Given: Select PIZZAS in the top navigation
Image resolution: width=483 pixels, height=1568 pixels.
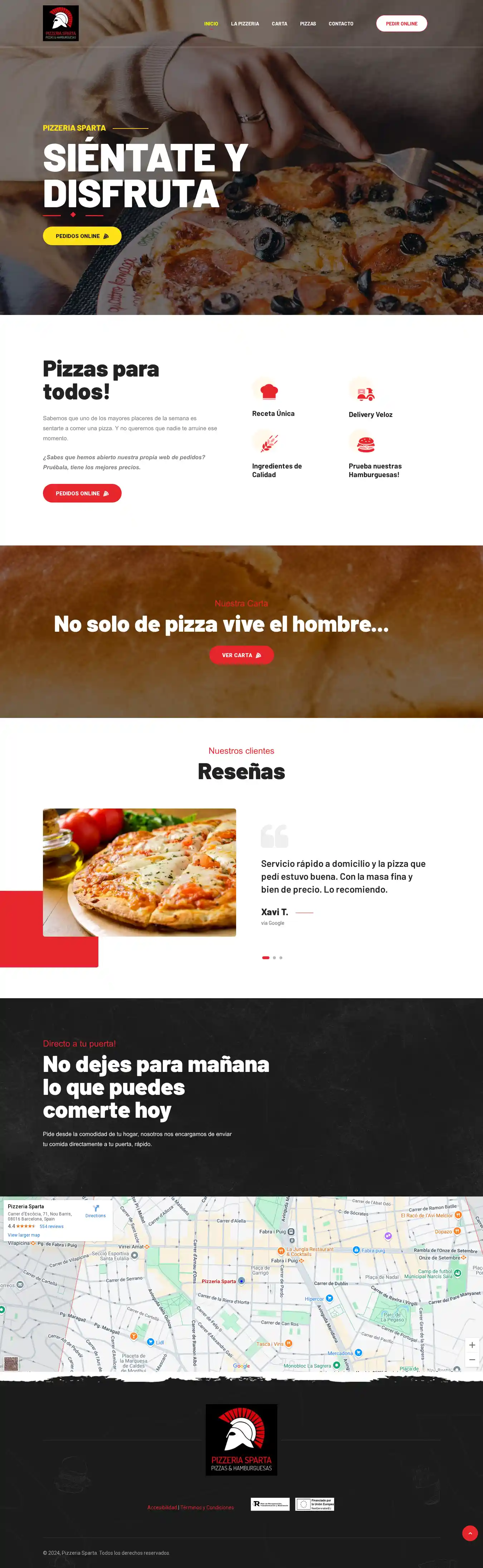Looking at the screenshot, I should pyautogui.click(x=308, y=24).
